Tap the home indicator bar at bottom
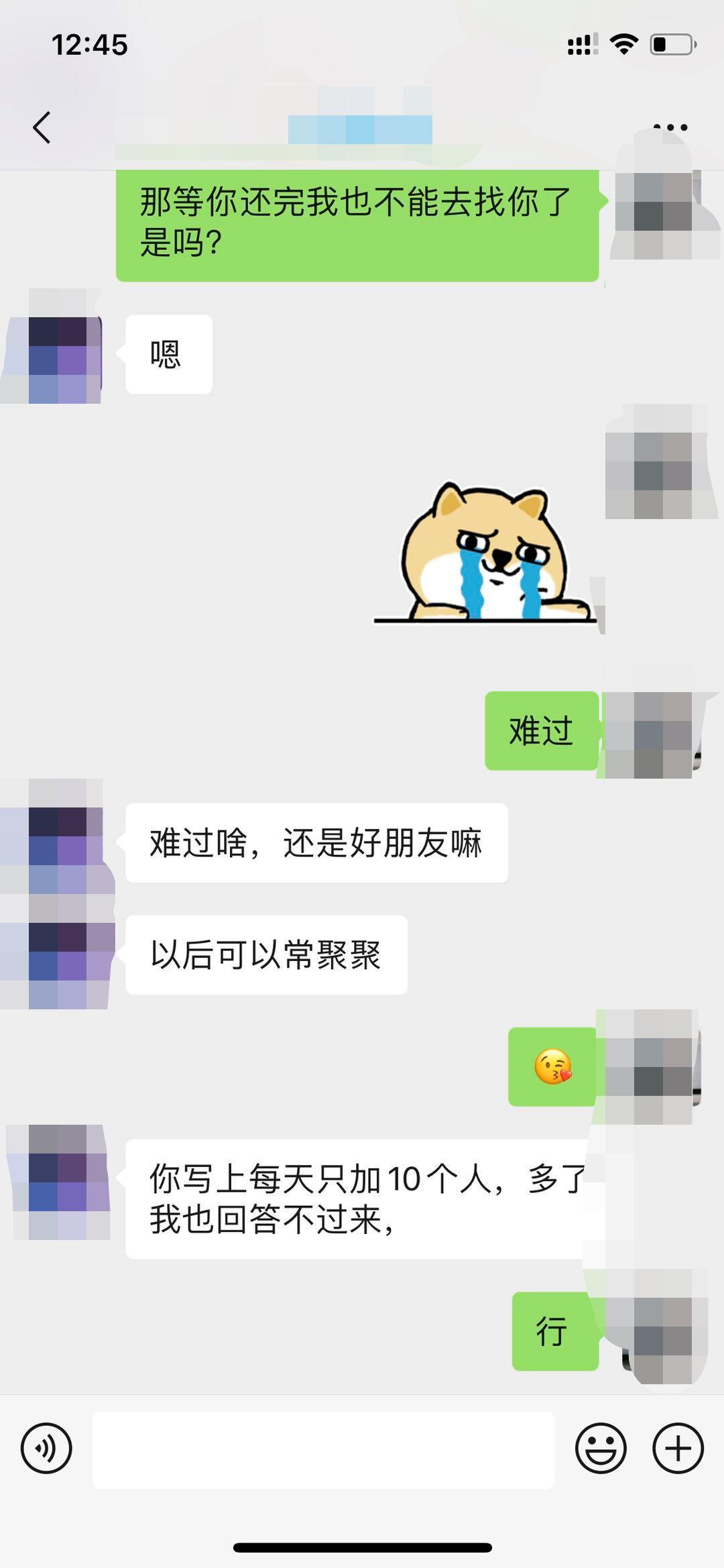Screen dimensions: 724x1568 [x=362, y=1546]
